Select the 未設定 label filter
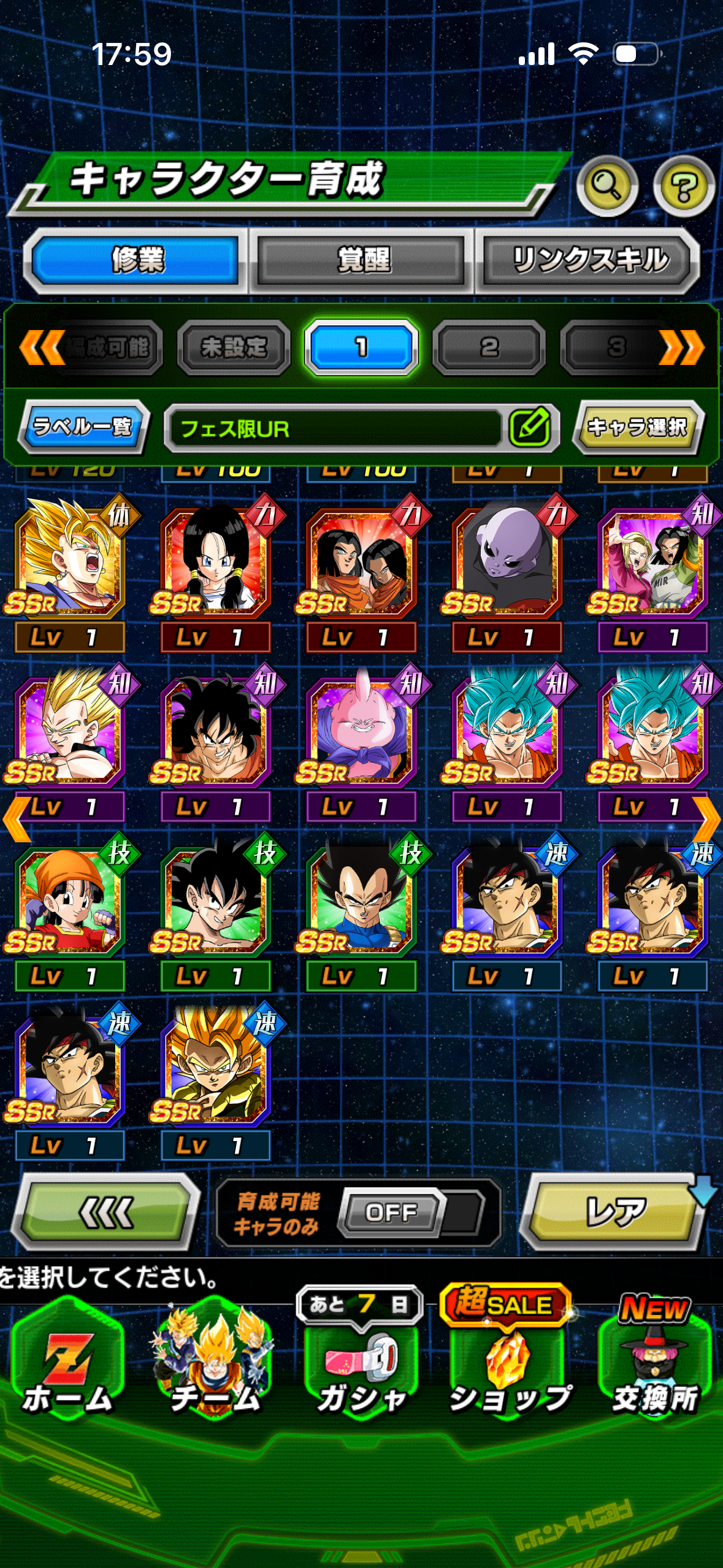Image resolution: width=723 pixels, height=1568 pixels. 234,347
